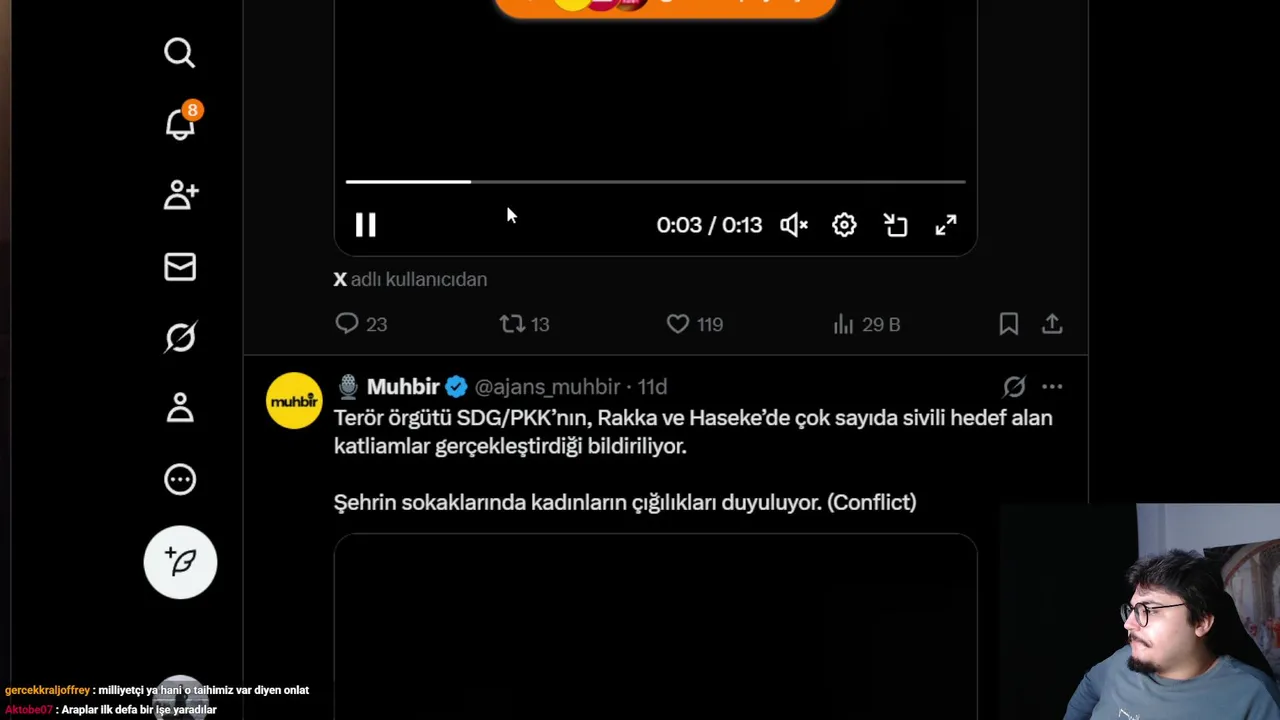Like the post with 119 likes
The image size is (1280, 720).
tap(678, 324)
